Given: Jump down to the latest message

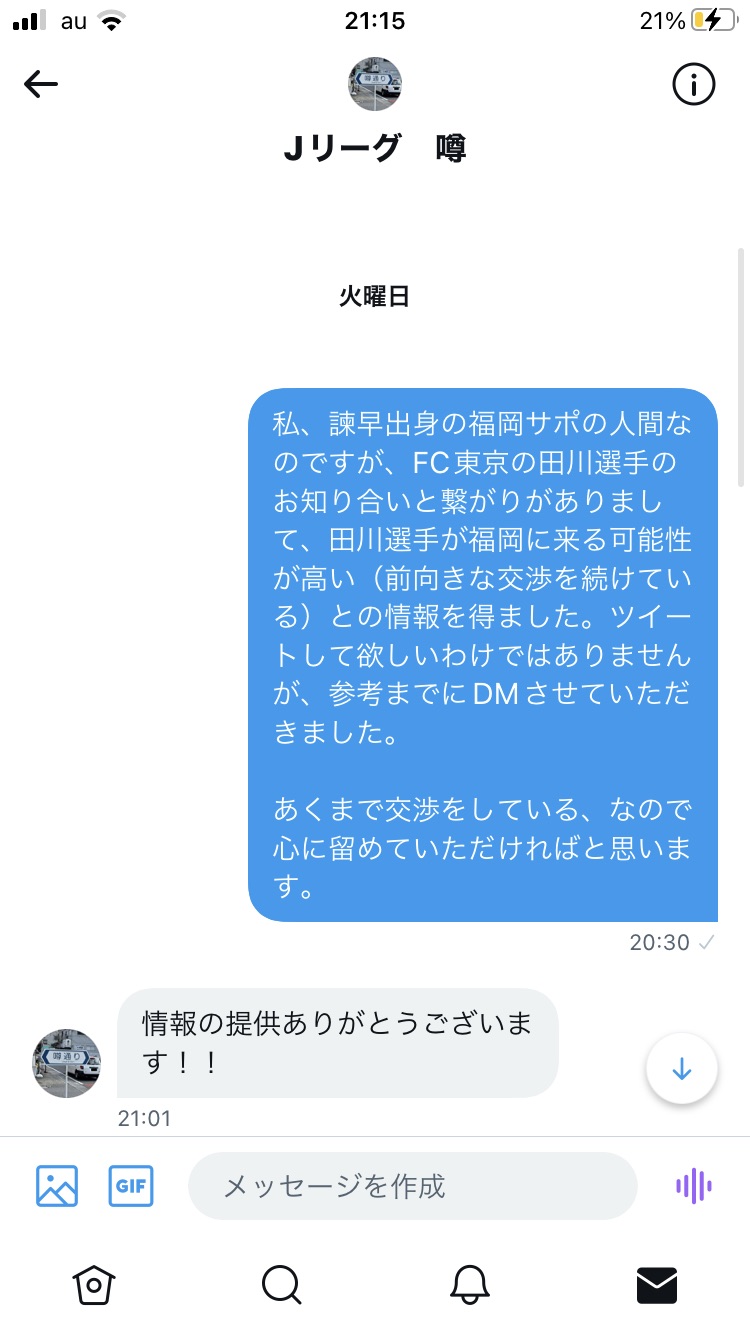Looking at the screenshot, I should [681, 1068].
